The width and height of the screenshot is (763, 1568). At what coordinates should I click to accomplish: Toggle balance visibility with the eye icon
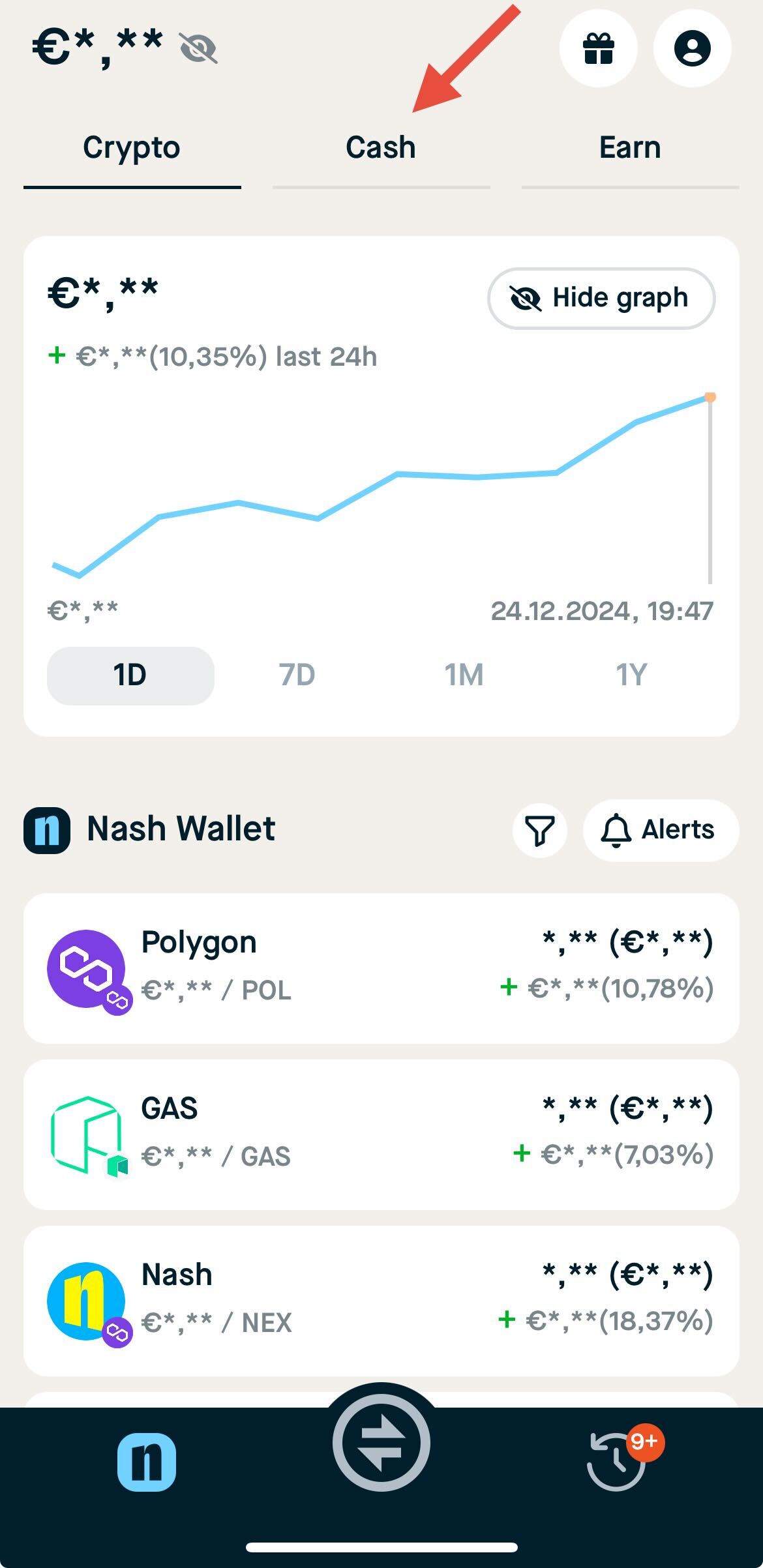click(x=198, y=47)
